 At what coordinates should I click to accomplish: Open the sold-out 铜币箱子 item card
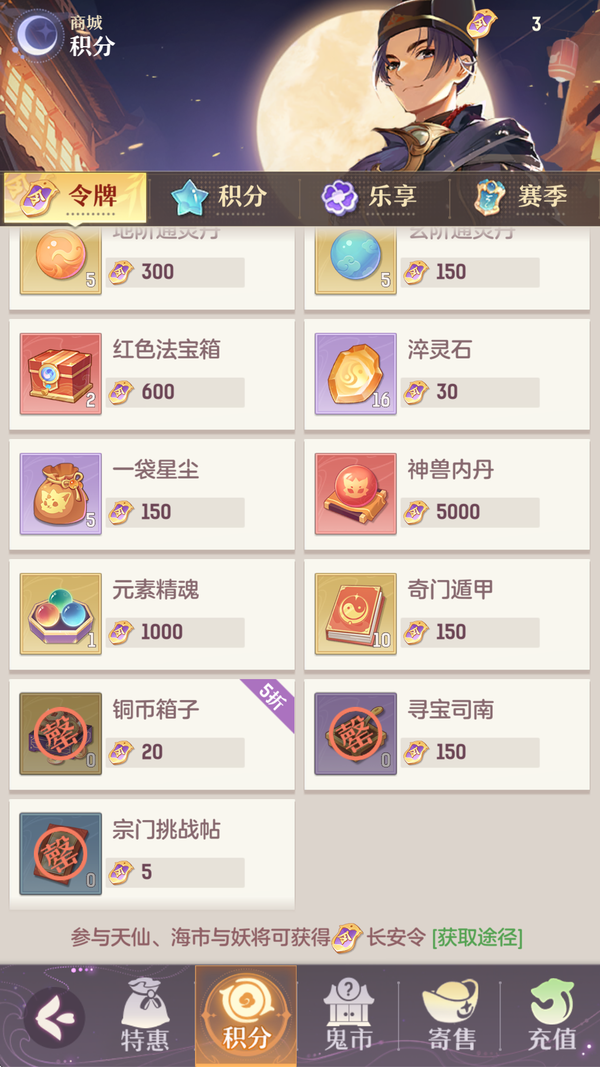[152, 734]
